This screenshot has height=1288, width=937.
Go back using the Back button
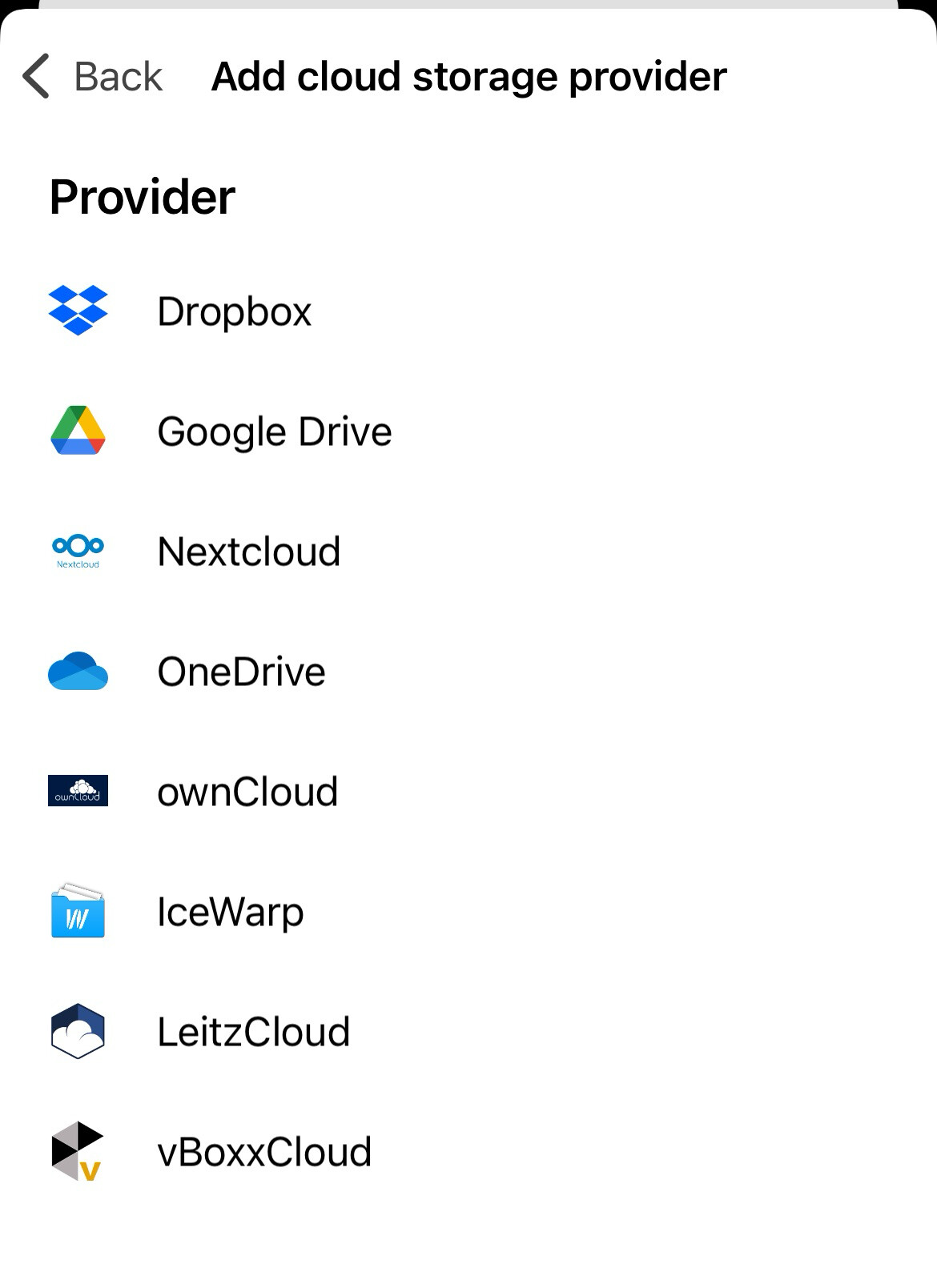click(92, 77)
